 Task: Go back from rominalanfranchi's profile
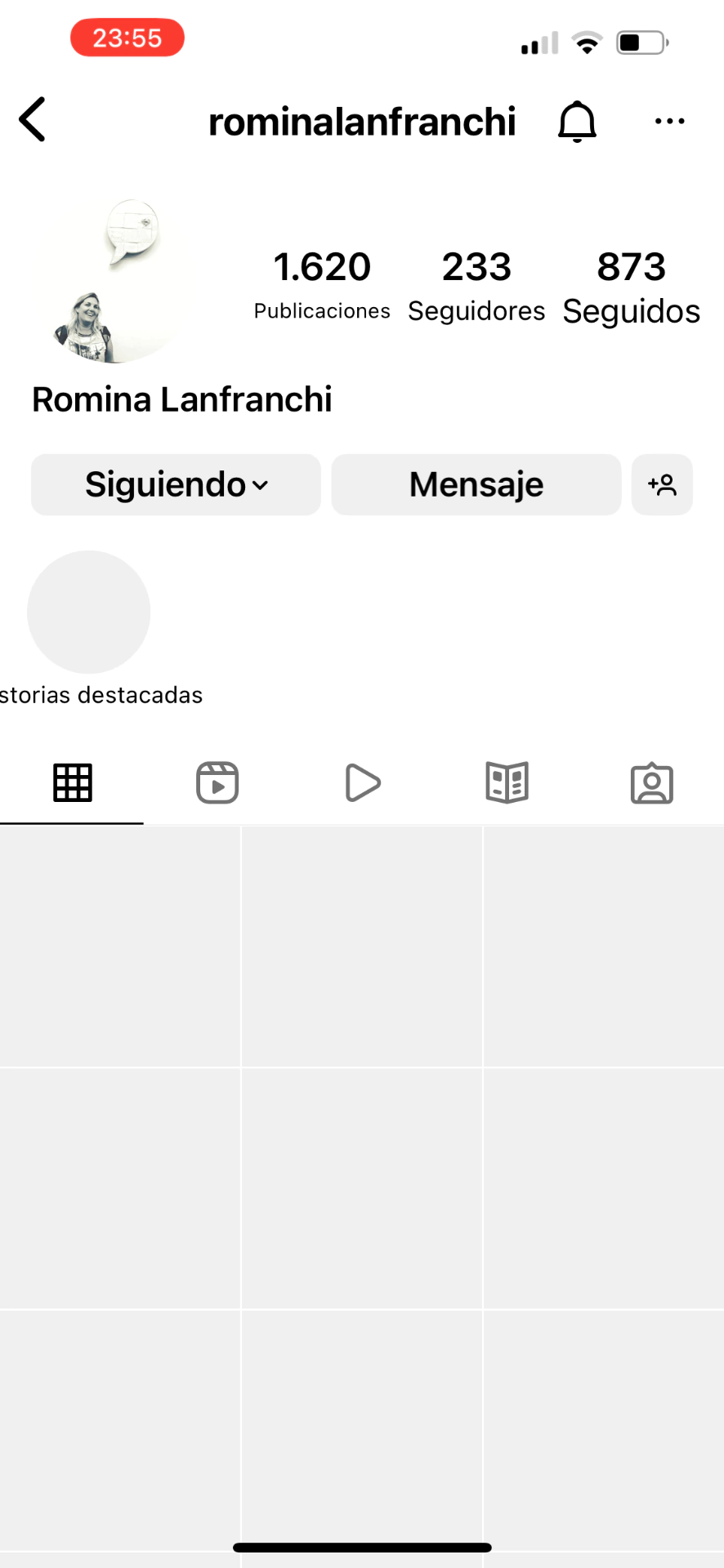tap(33, 120)
